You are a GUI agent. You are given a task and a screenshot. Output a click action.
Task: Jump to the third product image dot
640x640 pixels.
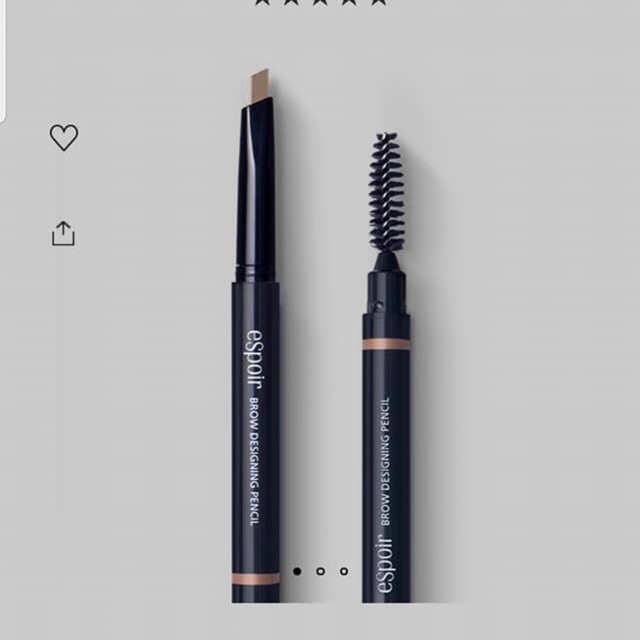[344, 571]
